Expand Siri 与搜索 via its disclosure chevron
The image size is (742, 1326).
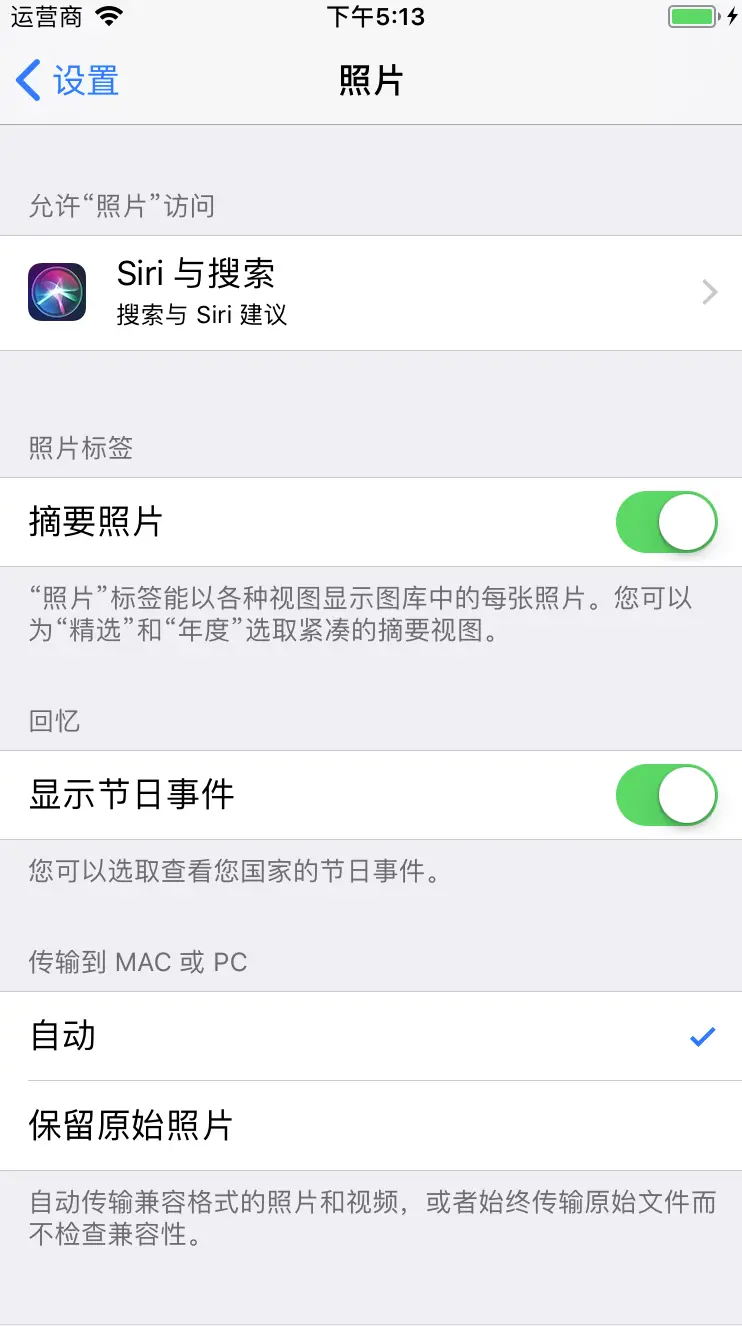708,292
